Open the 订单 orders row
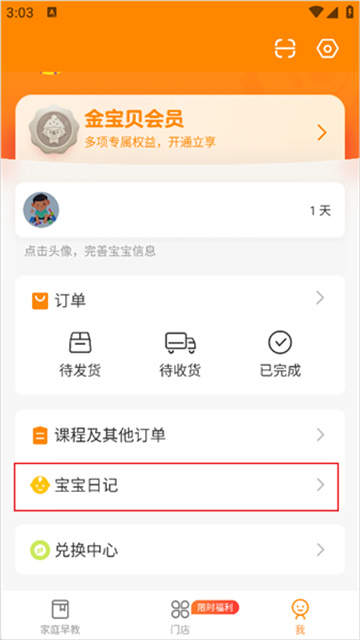 [180, 300]
